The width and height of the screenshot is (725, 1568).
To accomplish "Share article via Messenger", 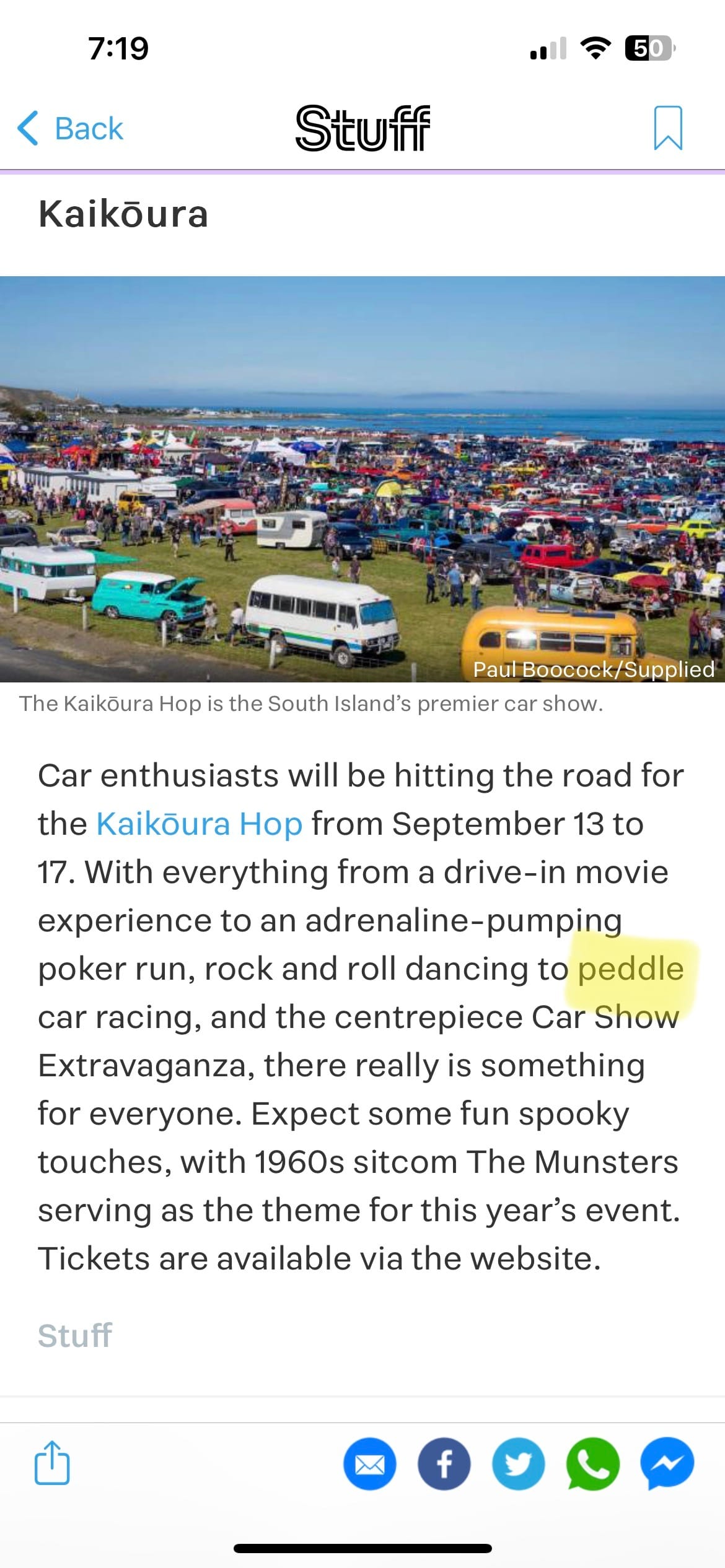I will coord(667,1464).
